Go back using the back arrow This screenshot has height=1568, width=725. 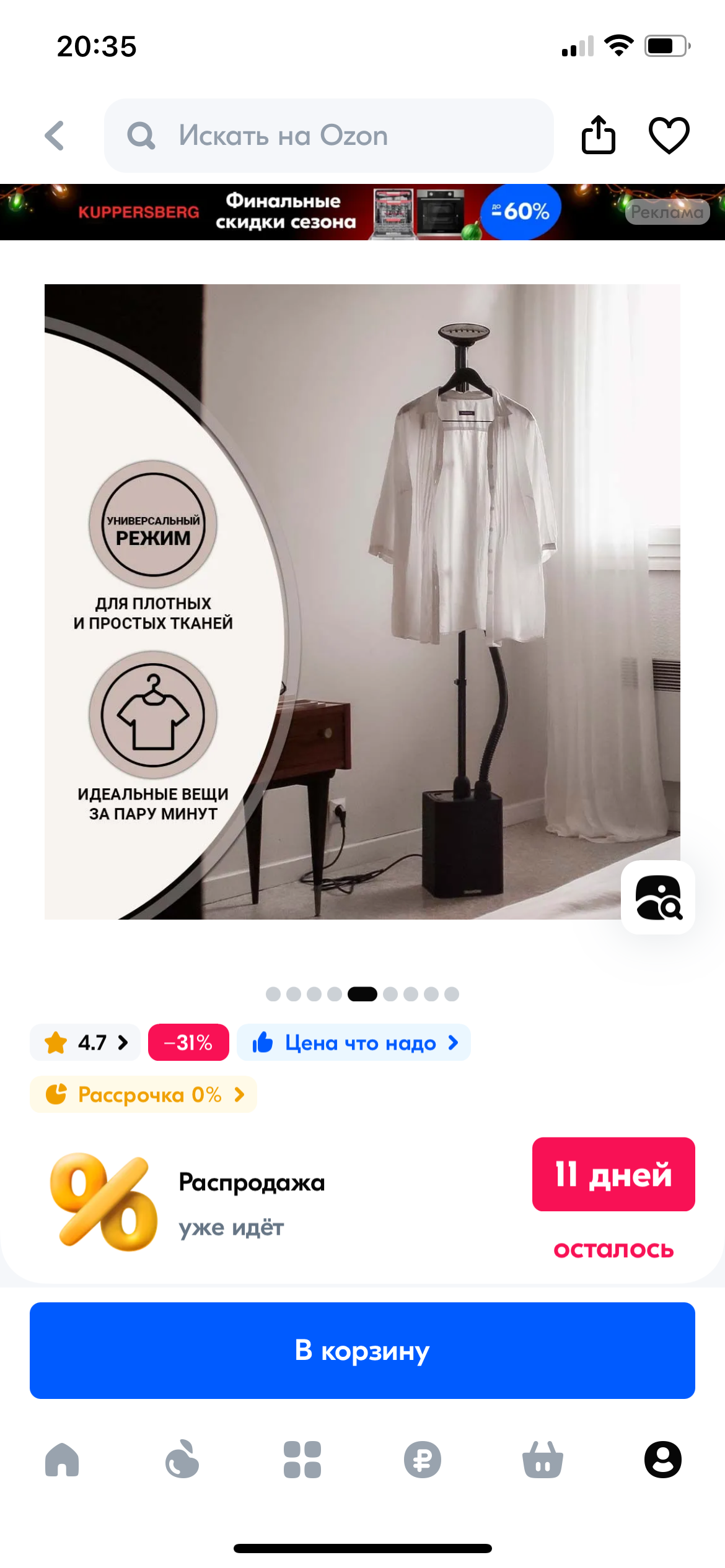point(55,136)
